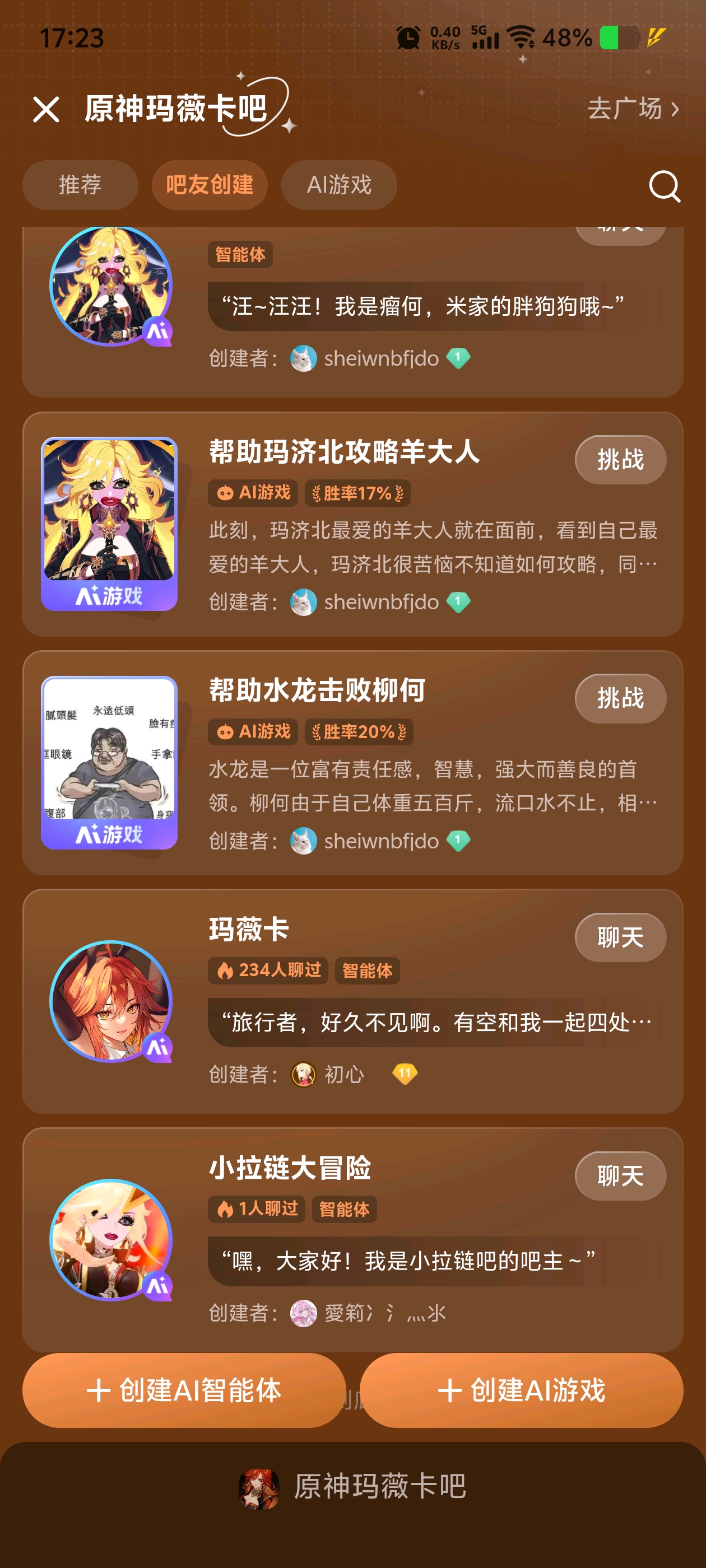Switch to the AI游戏 tab
This screenshot has height=1568, width=706.
(x=338, y=185)
